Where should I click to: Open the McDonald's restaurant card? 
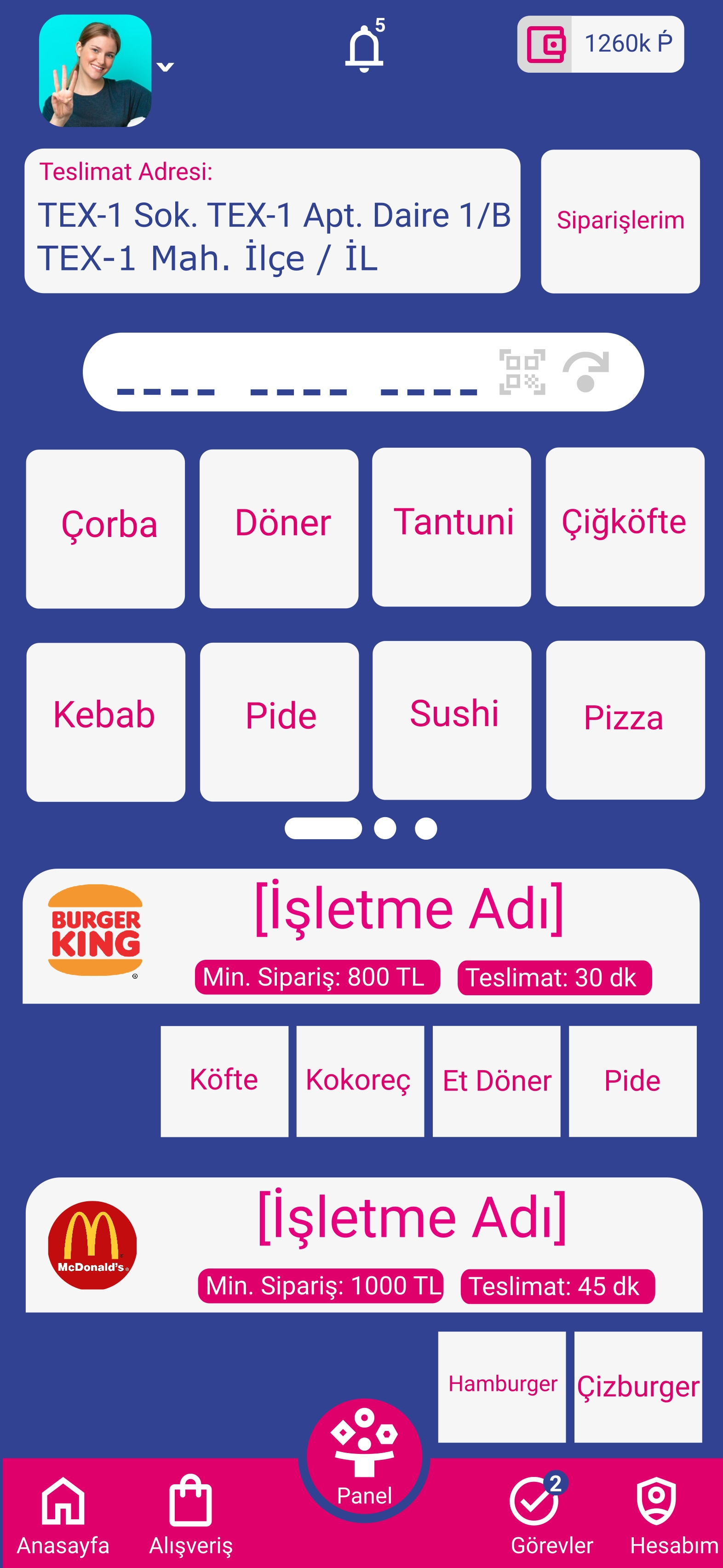[363, 1244]
